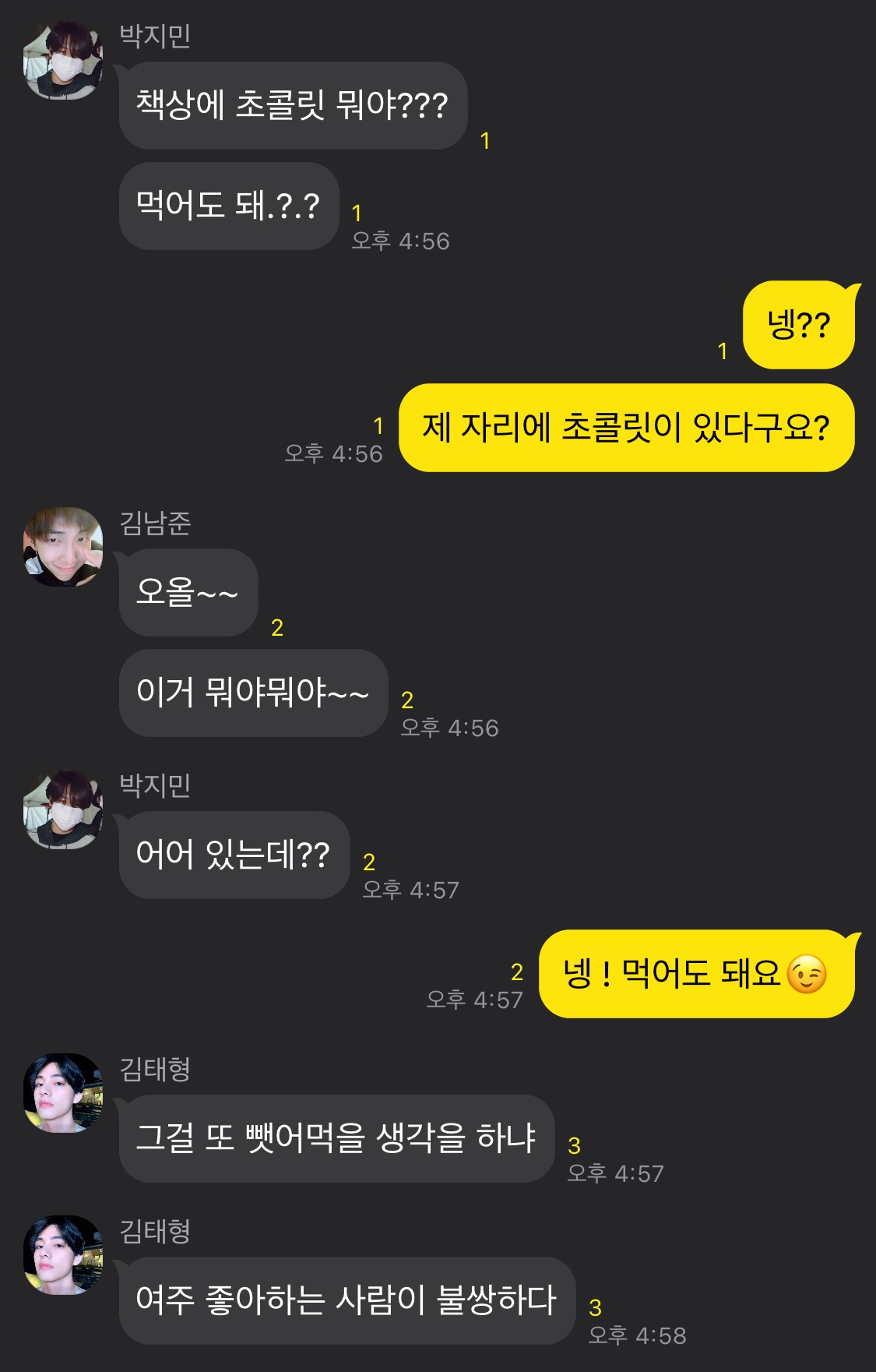This screenshot has width=876, height=1372.
Task: Open 박지민's avatar above '책상에 초콜릿 뭐야???'
Action: 63,60
